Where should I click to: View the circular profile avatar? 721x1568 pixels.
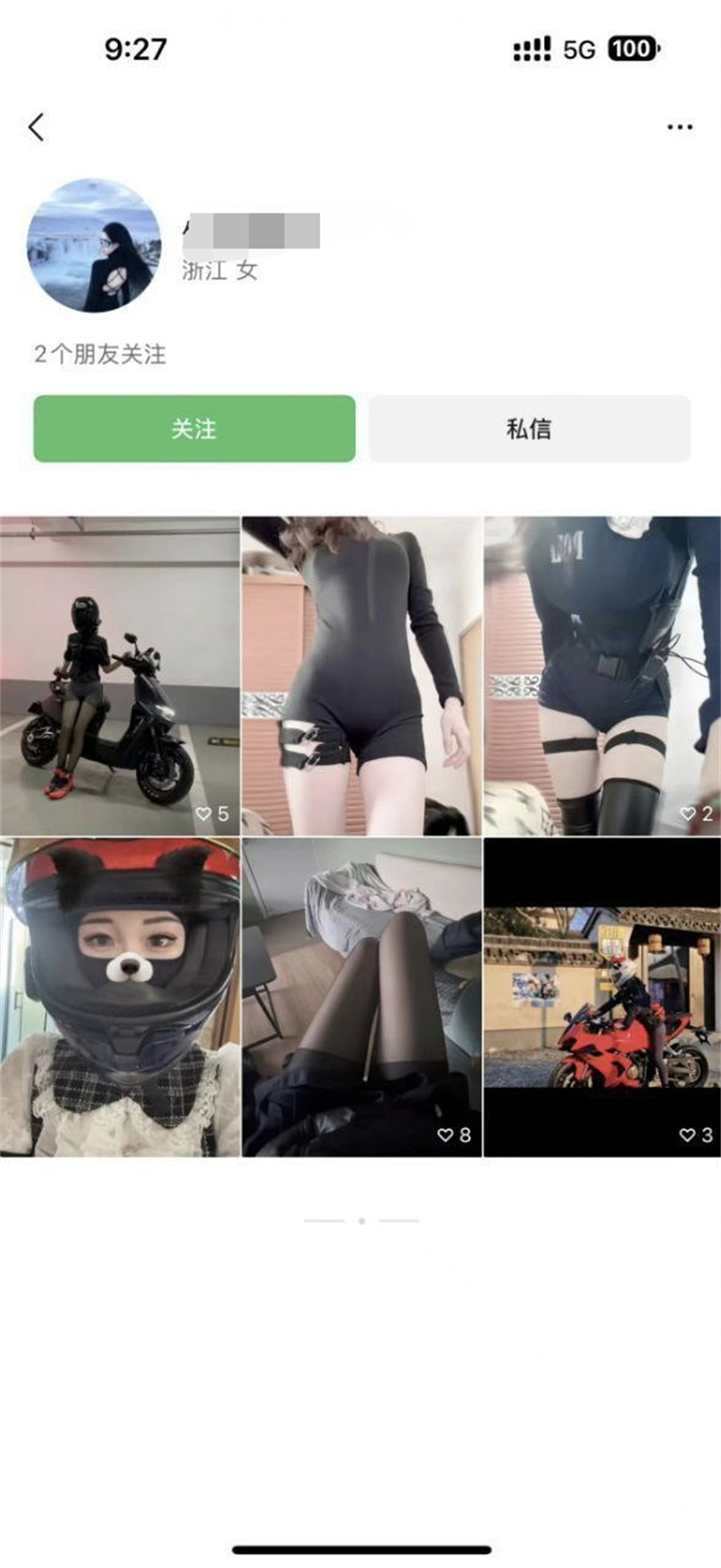pos(95,245)
